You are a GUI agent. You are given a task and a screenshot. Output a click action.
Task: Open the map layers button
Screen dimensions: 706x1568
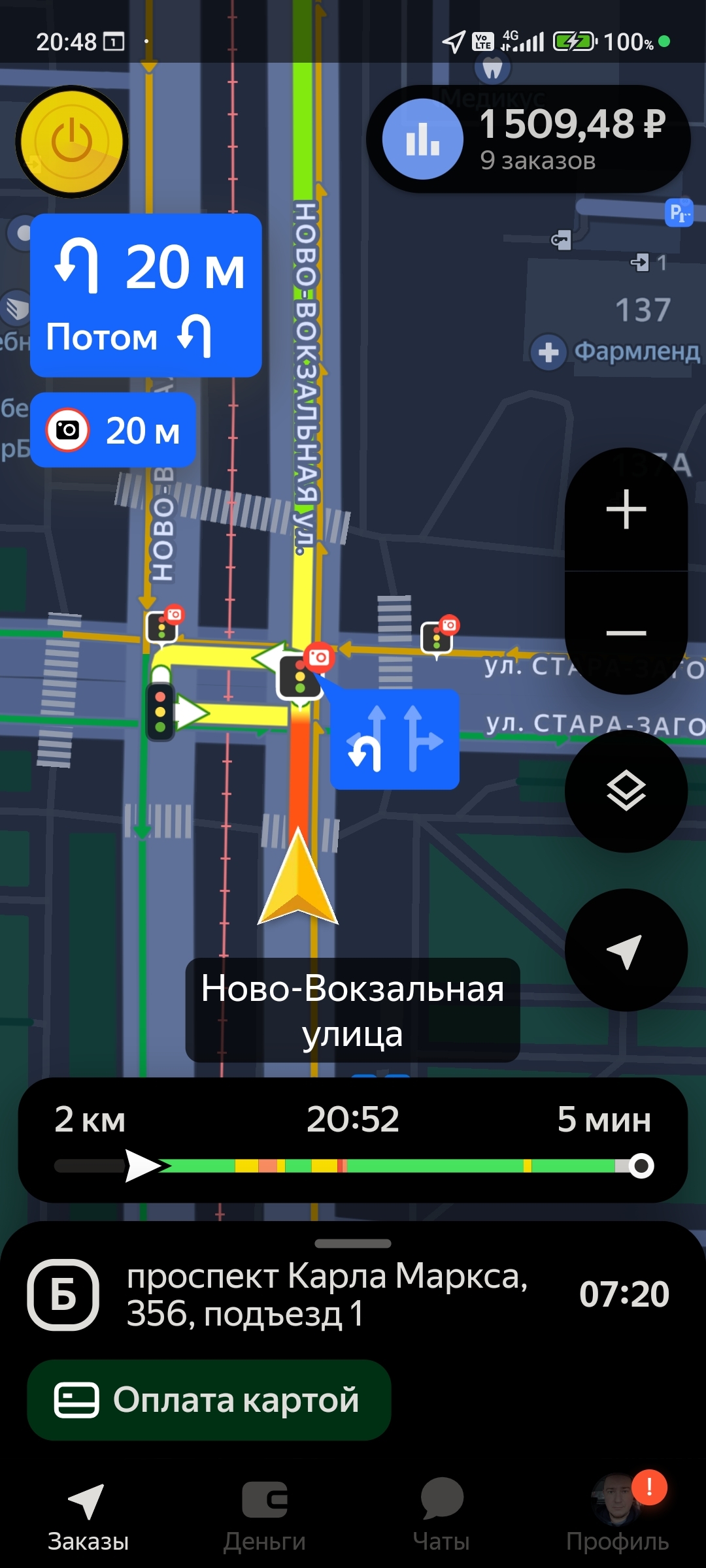coord(626,791)
